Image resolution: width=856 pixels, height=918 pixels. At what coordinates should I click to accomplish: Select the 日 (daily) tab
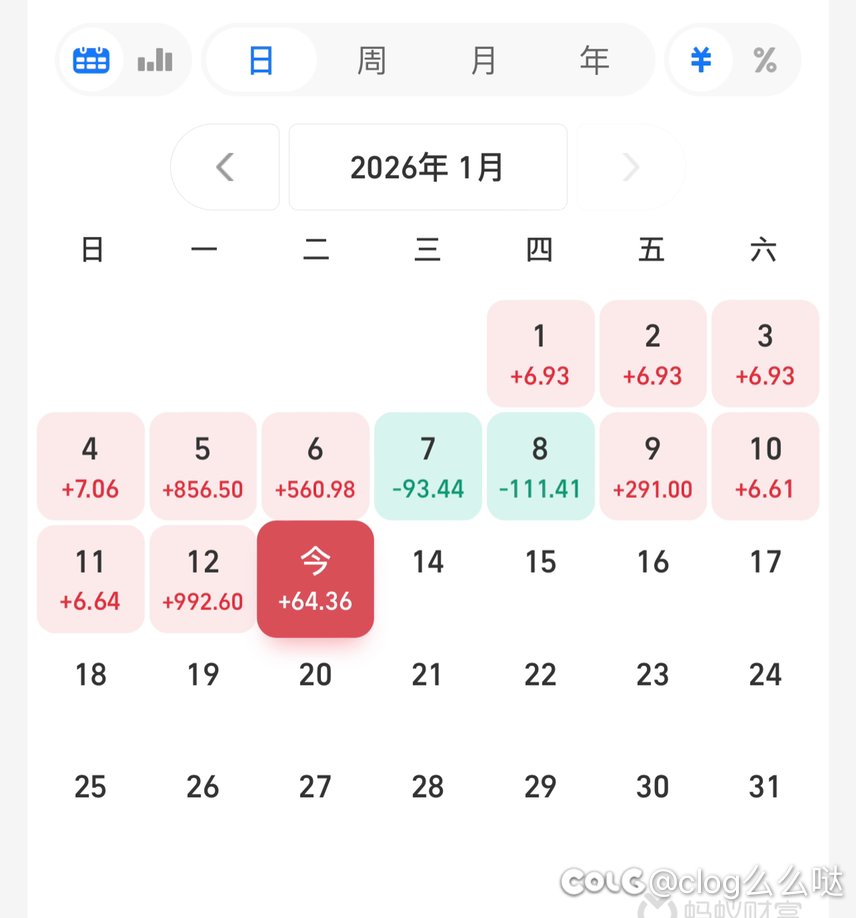(x=261, y=60)
